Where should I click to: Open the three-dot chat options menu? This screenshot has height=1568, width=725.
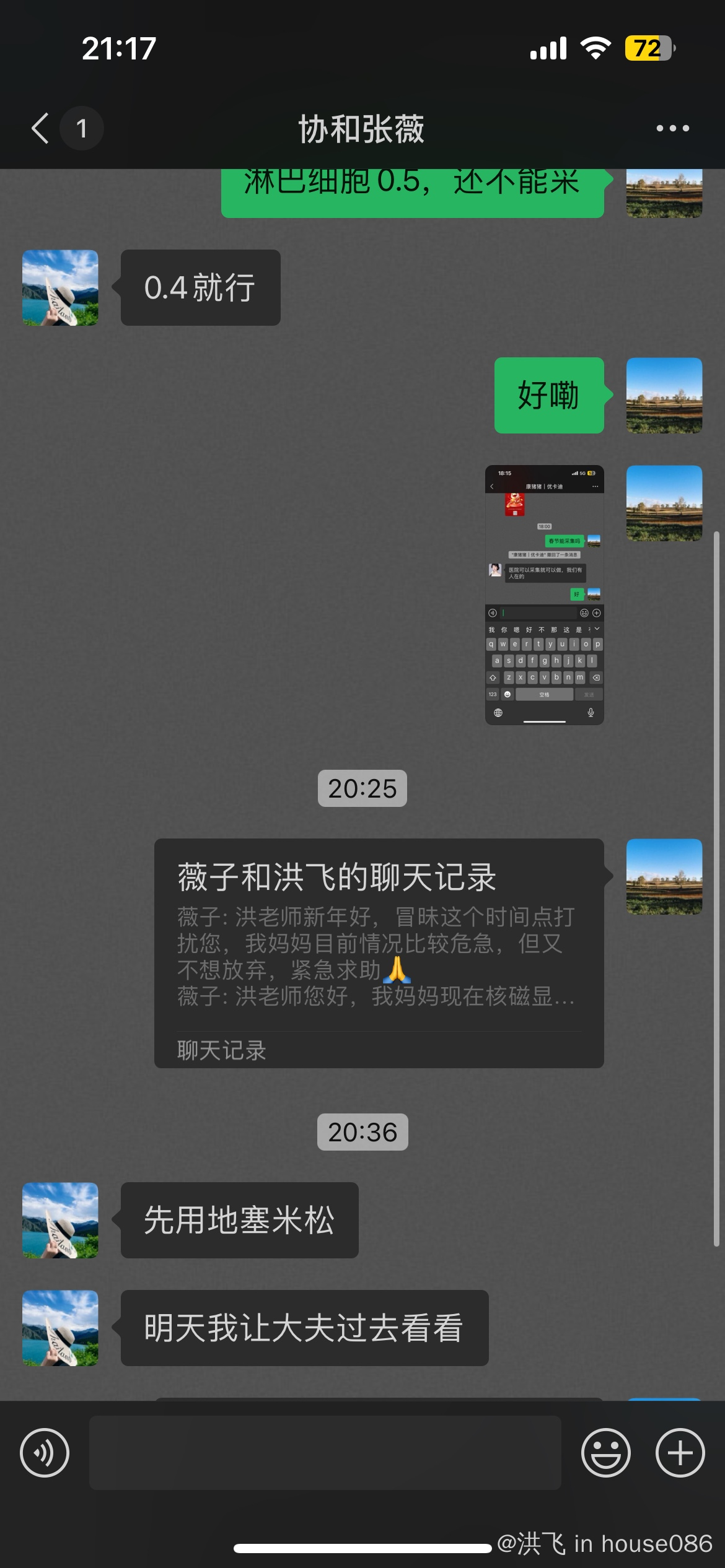[x=672, y=128]
